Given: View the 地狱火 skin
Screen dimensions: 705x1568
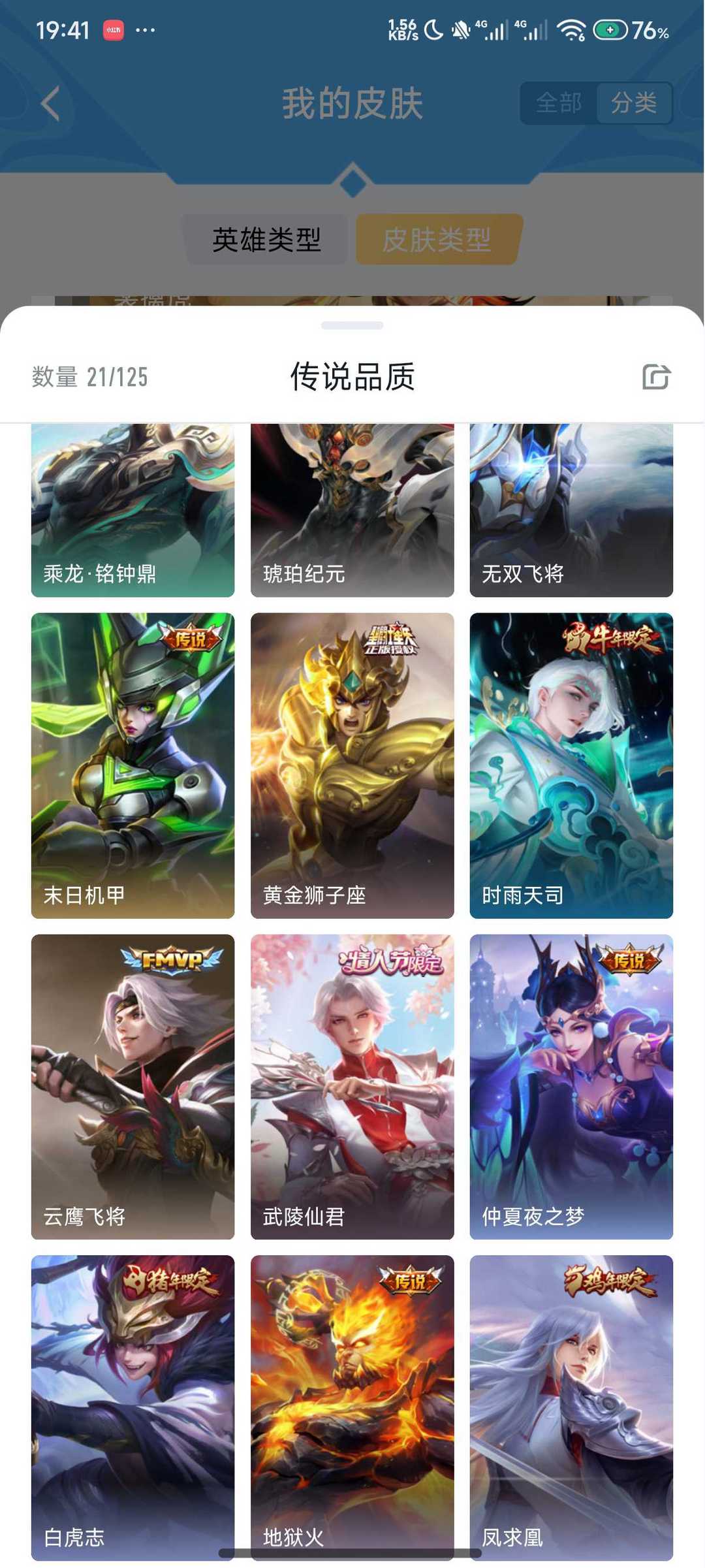Looking at the screenshot, I should click(352, 1408).
